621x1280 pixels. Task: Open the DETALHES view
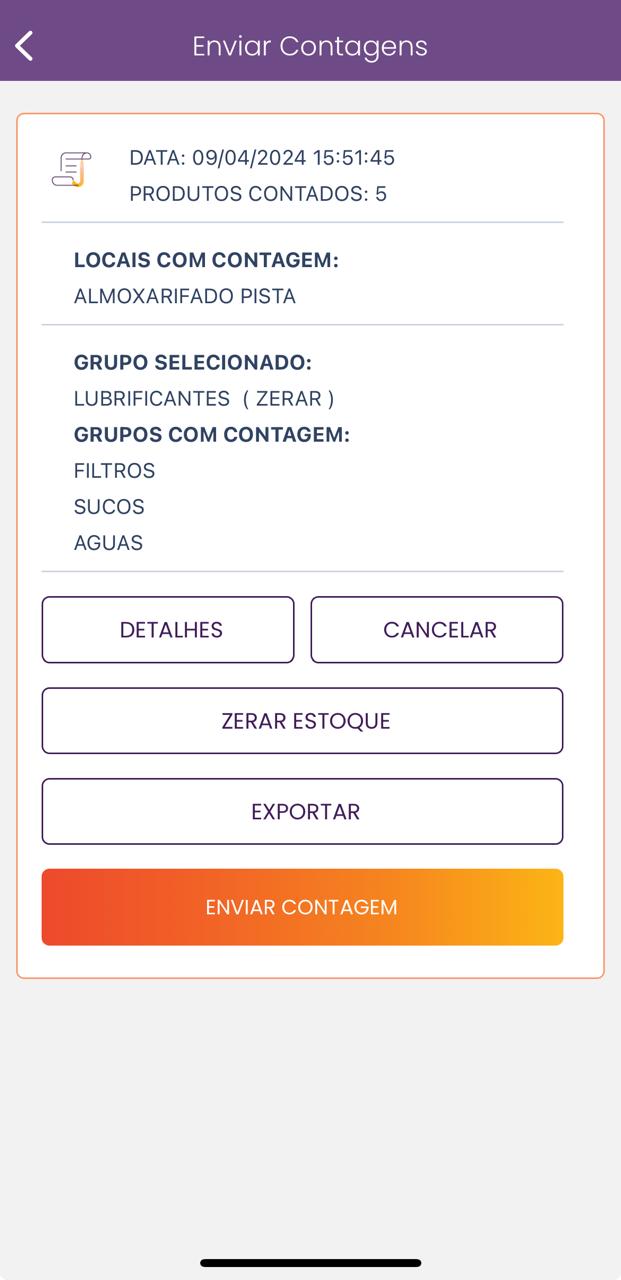[168, 630]
